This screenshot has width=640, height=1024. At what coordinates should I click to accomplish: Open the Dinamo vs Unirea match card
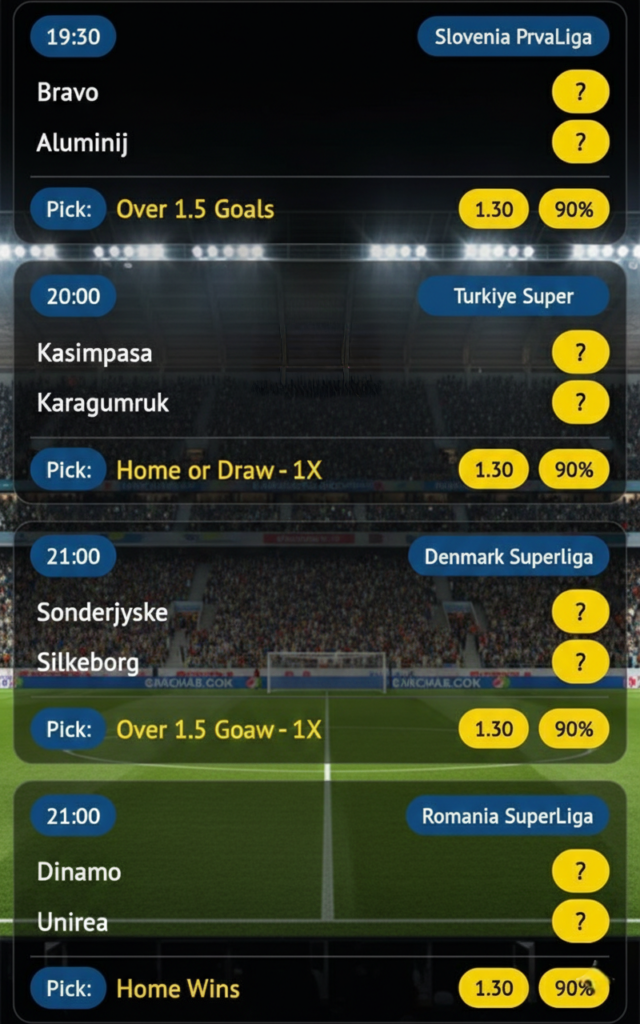click(300, 897)
